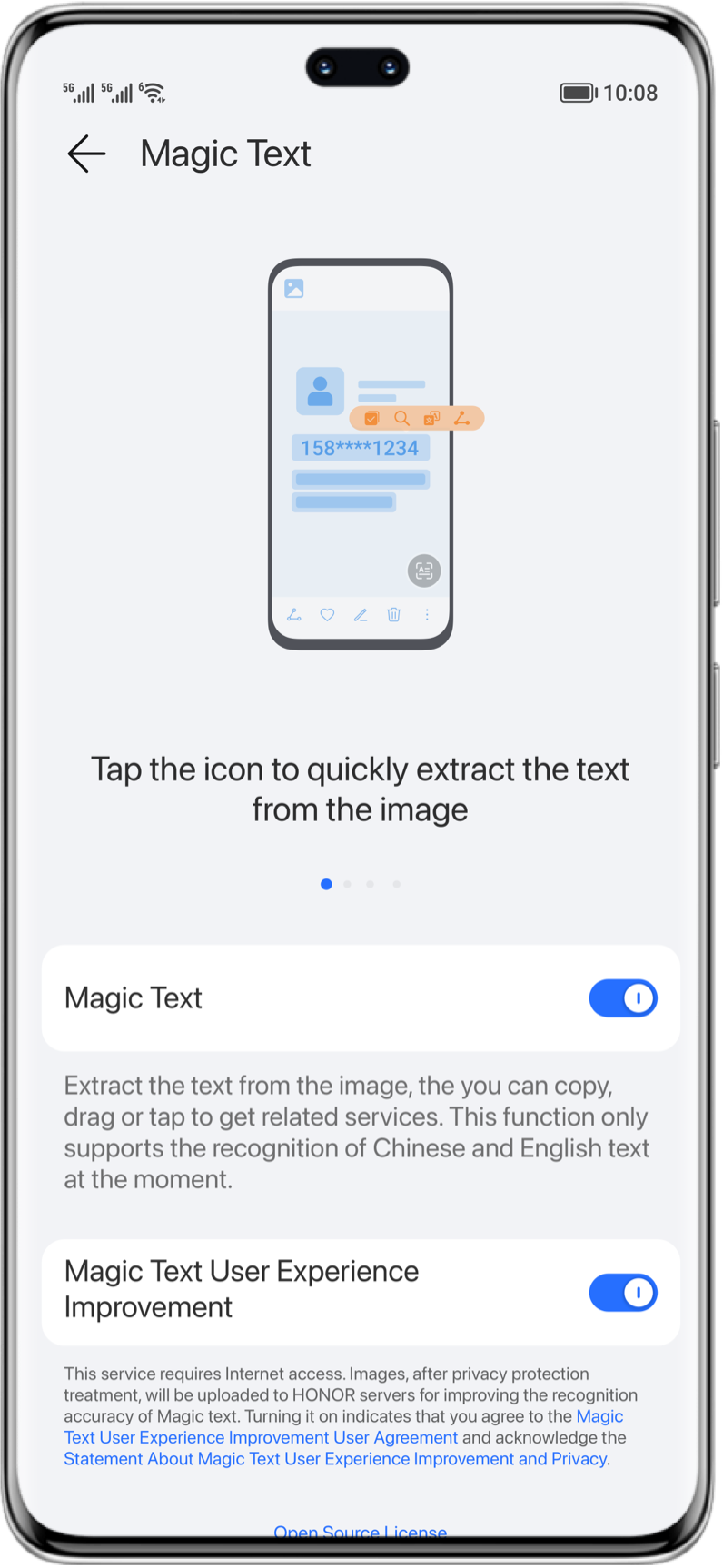
Task: Open the Open Source License link
Action: click(x=361, y=1532)
